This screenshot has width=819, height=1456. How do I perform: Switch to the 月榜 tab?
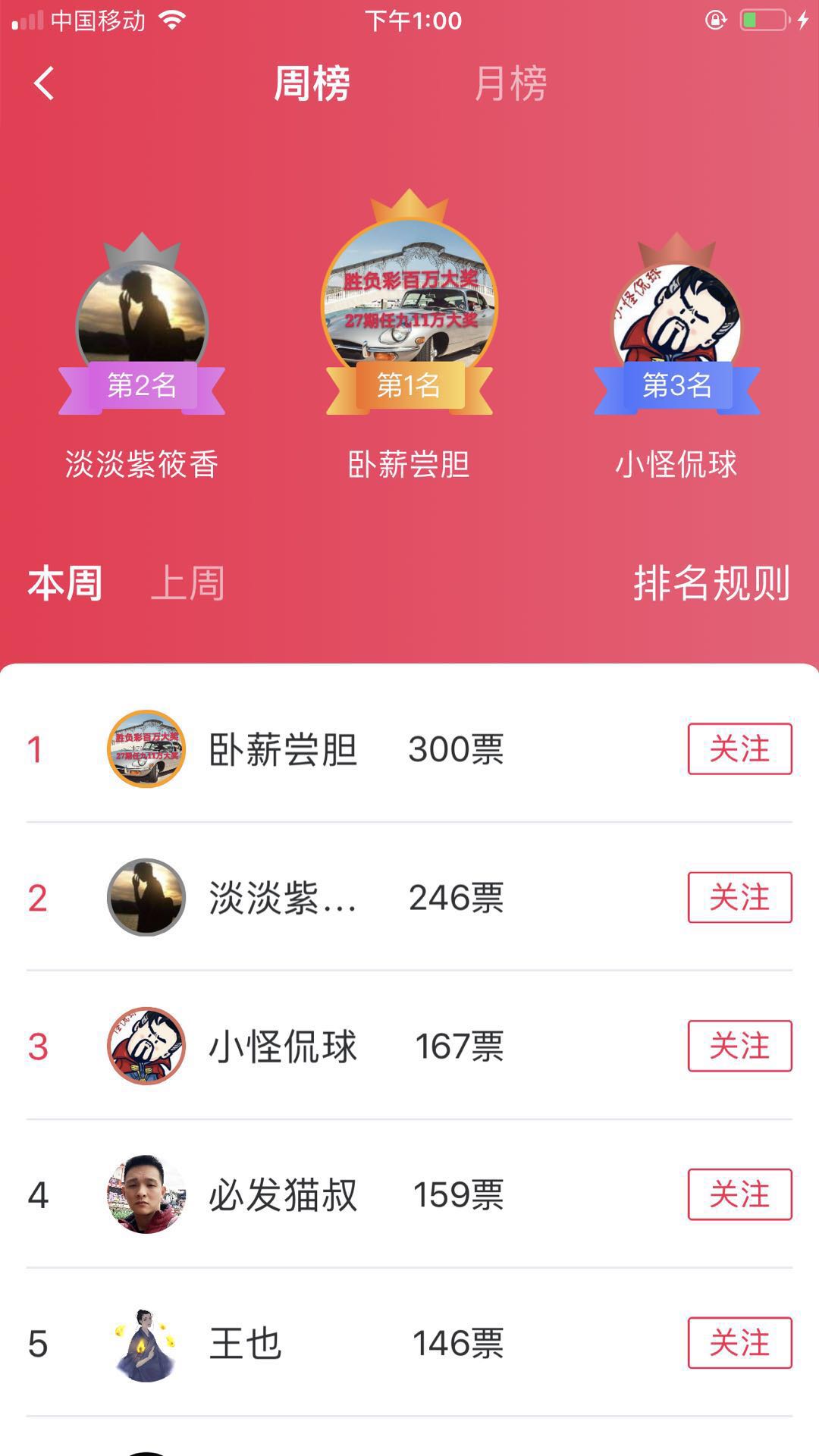pos(510,83)
